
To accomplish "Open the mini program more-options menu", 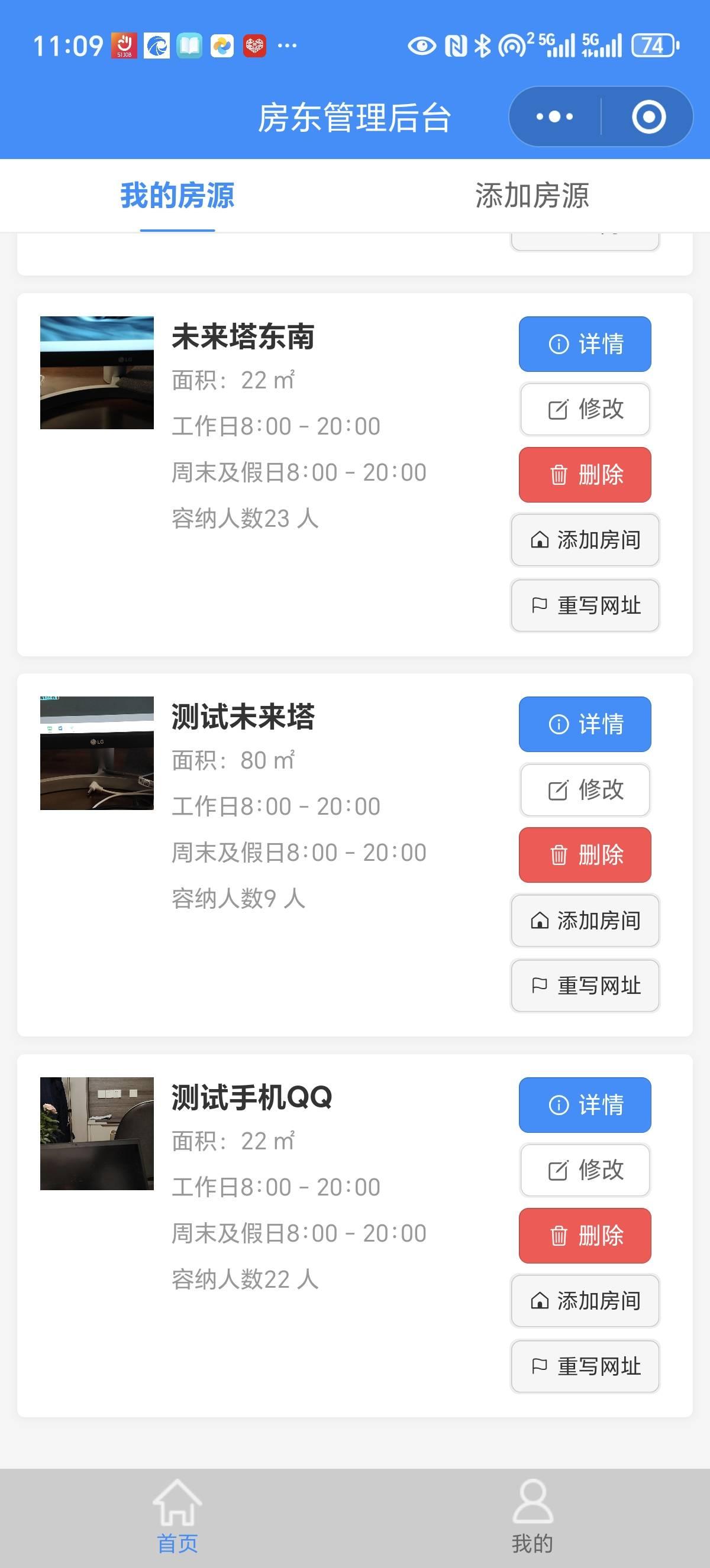I will (554, 117).
